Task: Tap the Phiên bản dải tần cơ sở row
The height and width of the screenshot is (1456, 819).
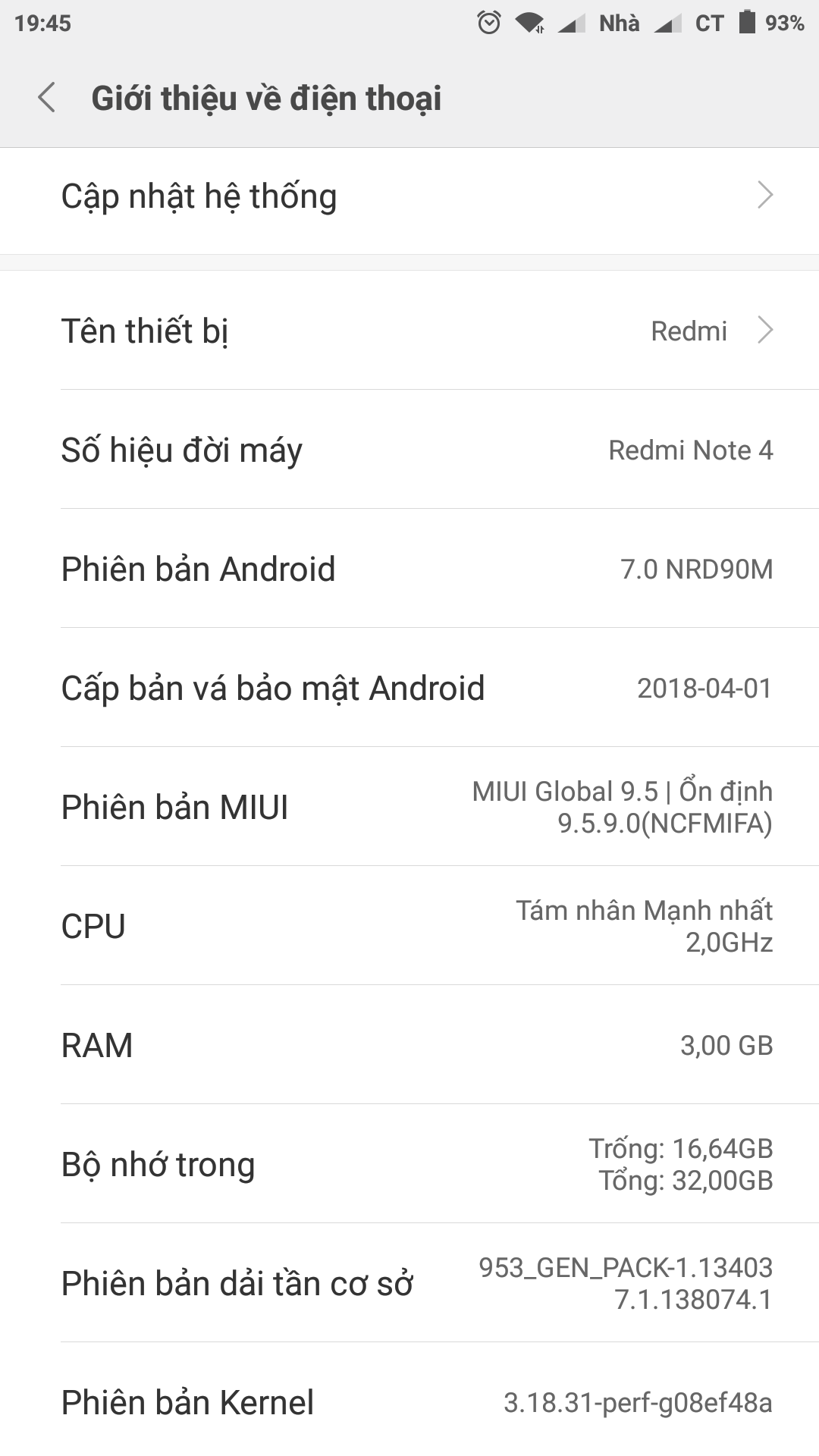Action: [409, 1283]
